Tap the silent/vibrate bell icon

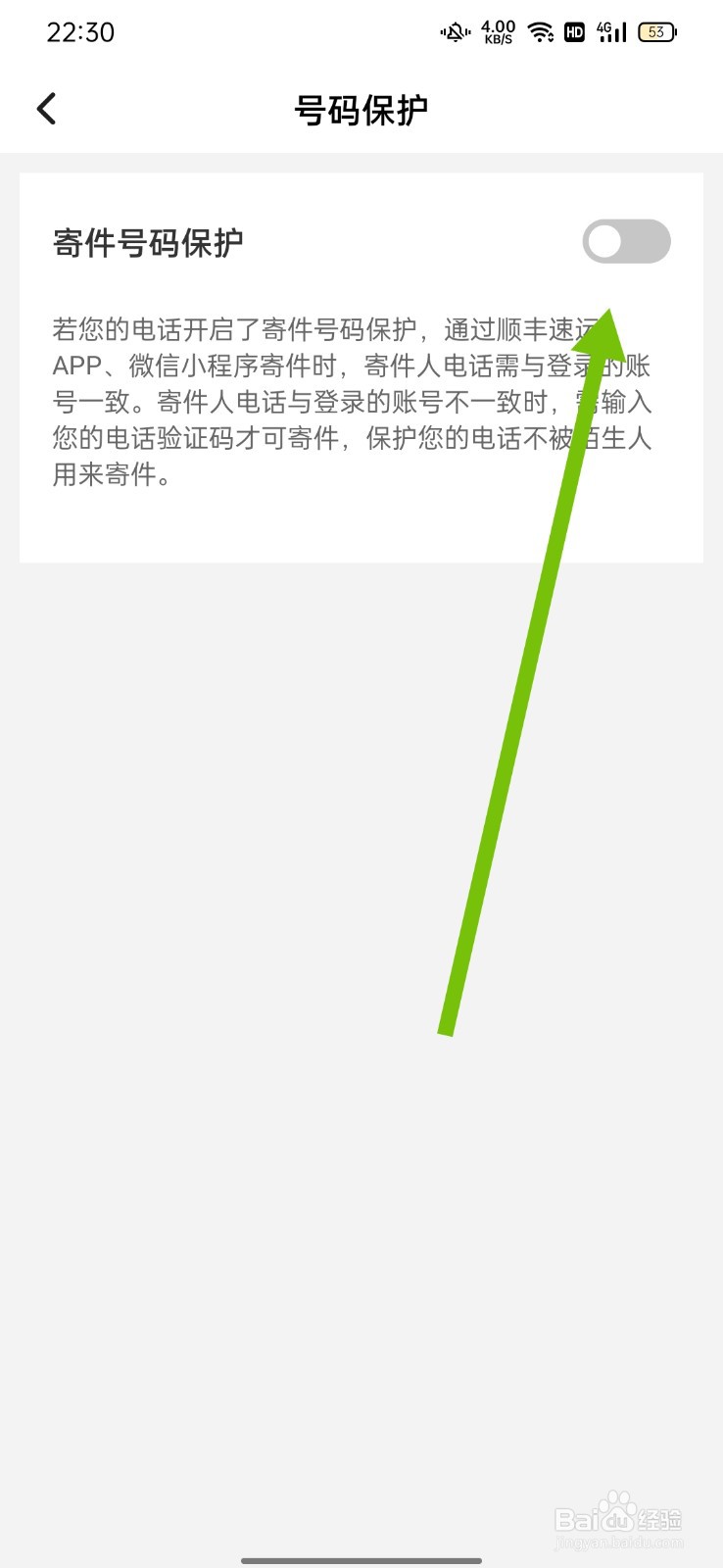point(453,30)
